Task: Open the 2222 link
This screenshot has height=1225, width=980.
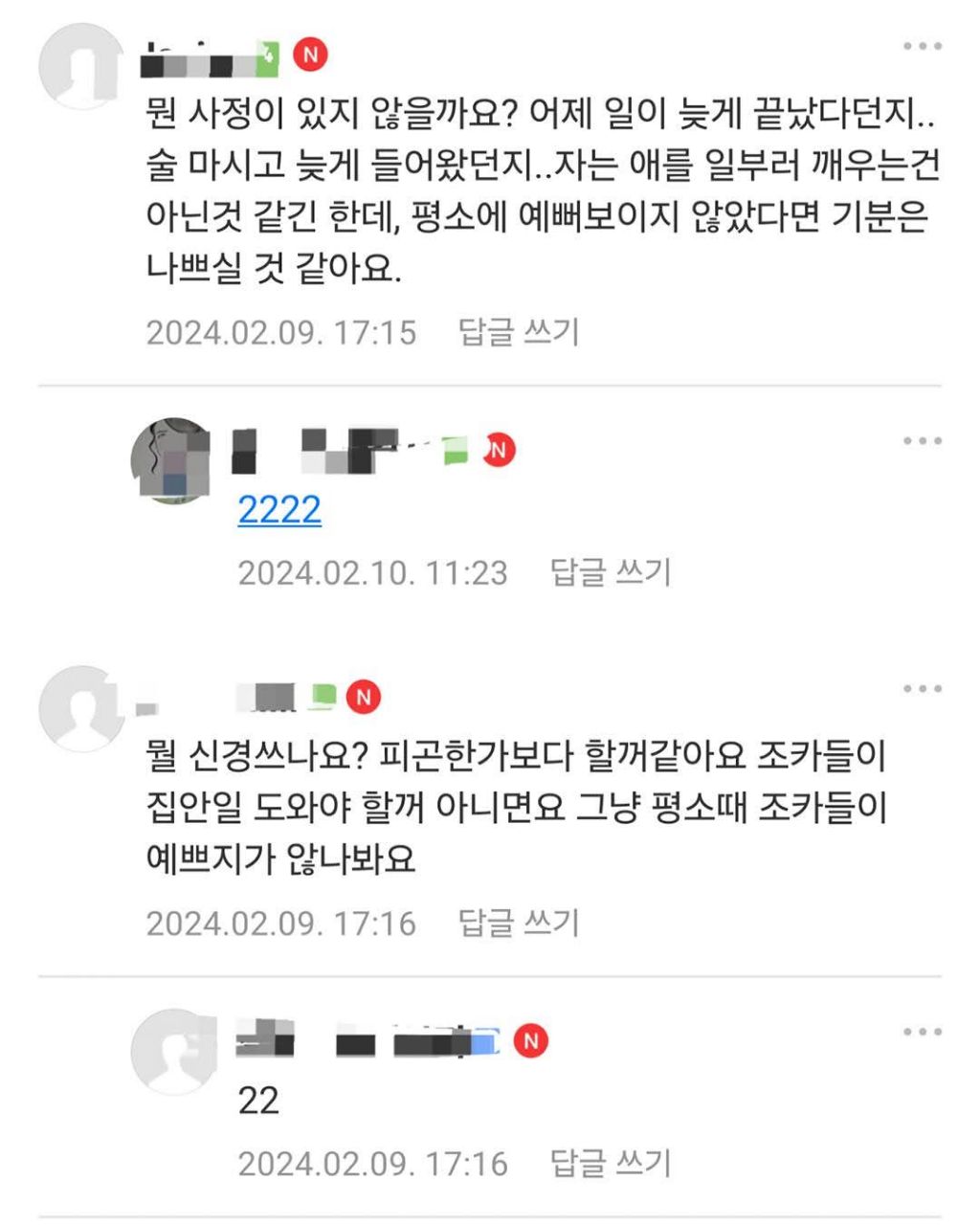Action: (279, 510)
